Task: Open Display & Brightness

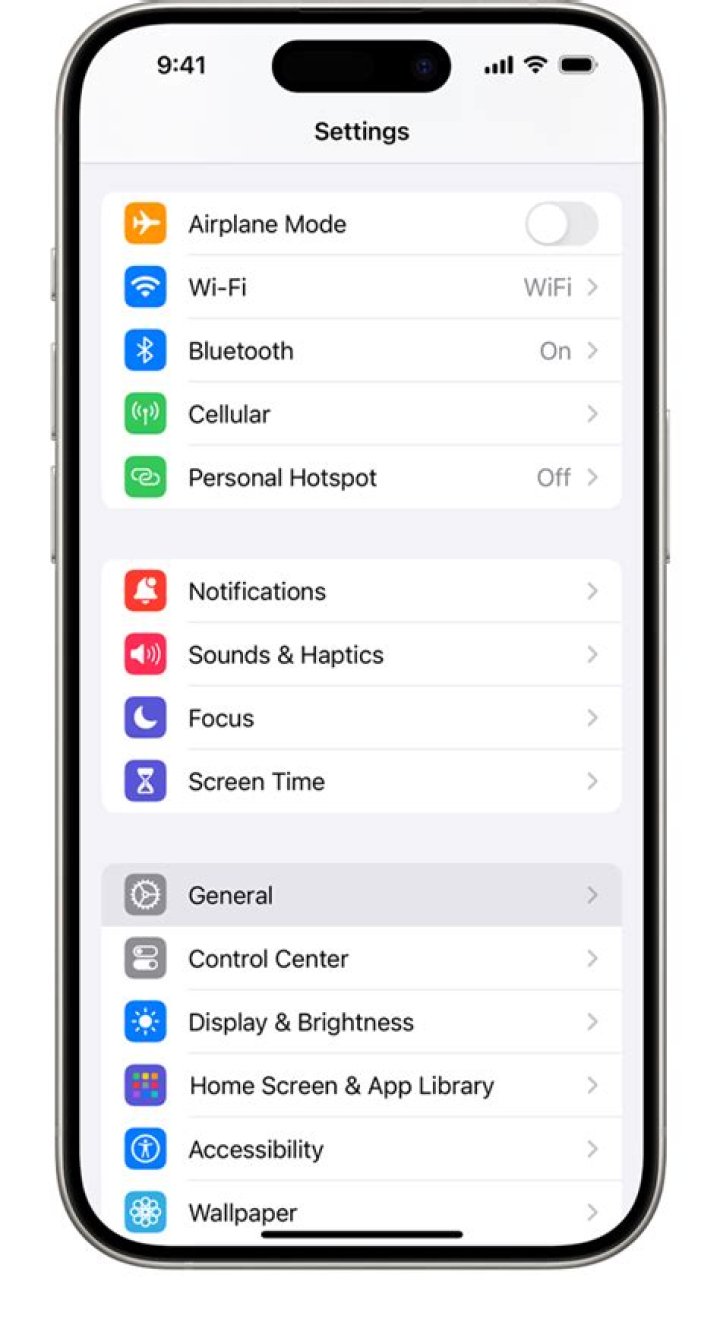Action: pos(360,1022)
